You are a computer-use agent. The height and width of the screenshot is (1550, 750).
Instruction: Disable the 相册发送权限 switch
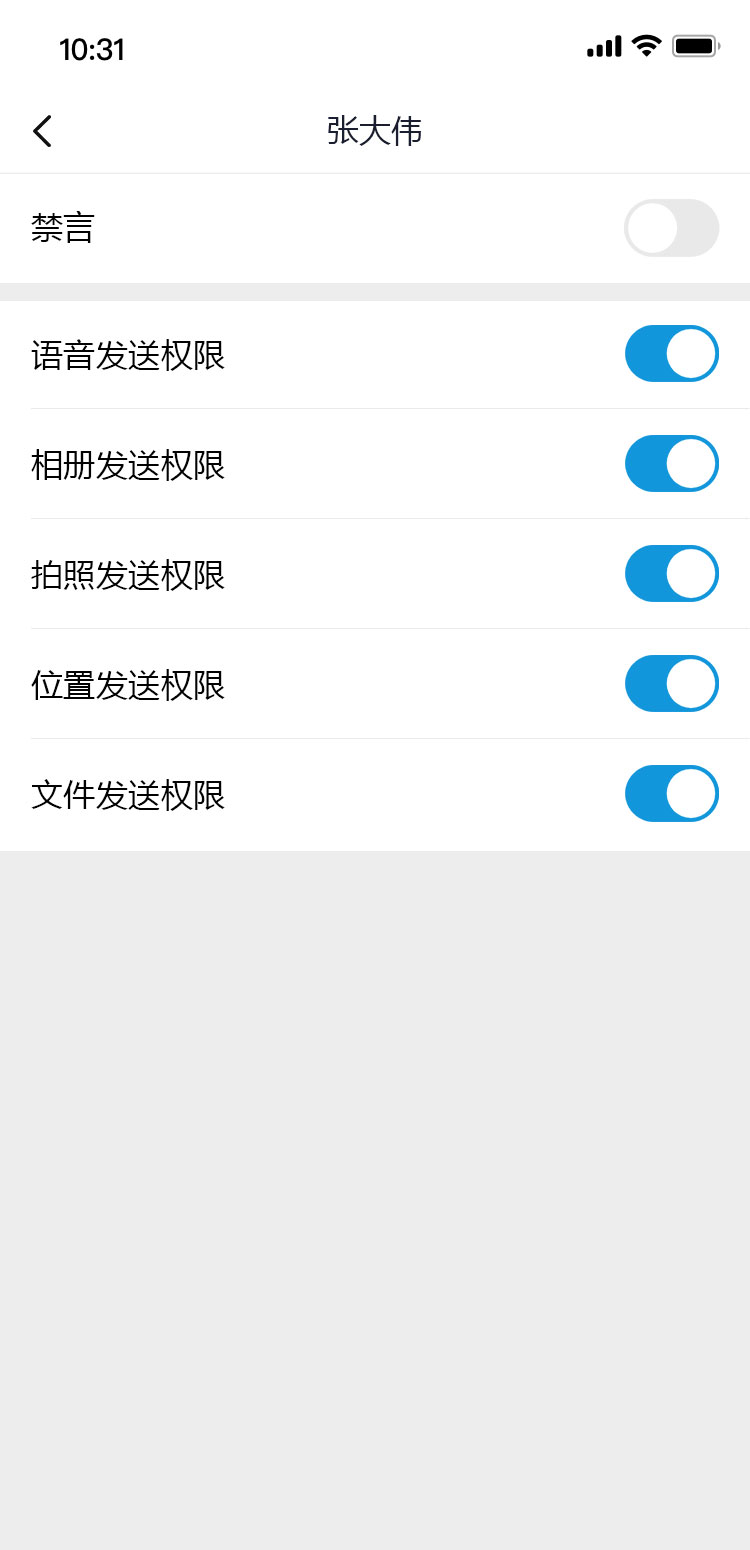tap(671, 463)
